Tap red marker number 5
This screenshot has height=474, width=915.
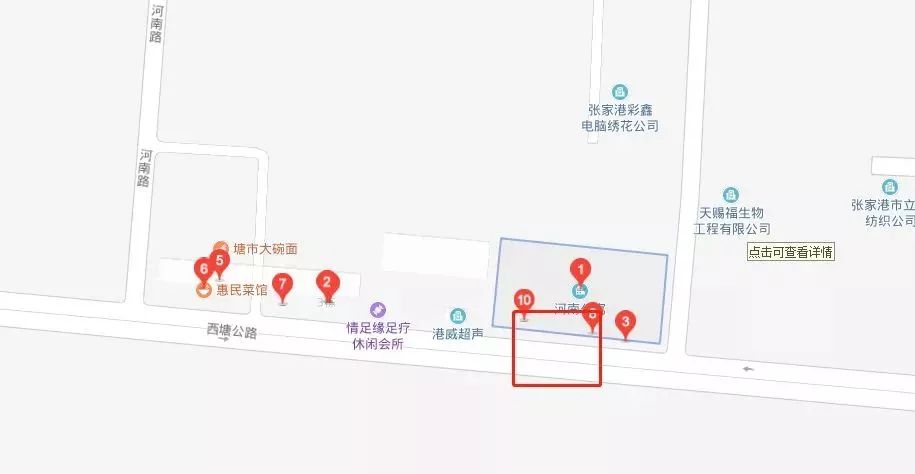pyautogui.click(x=221, y=259)
